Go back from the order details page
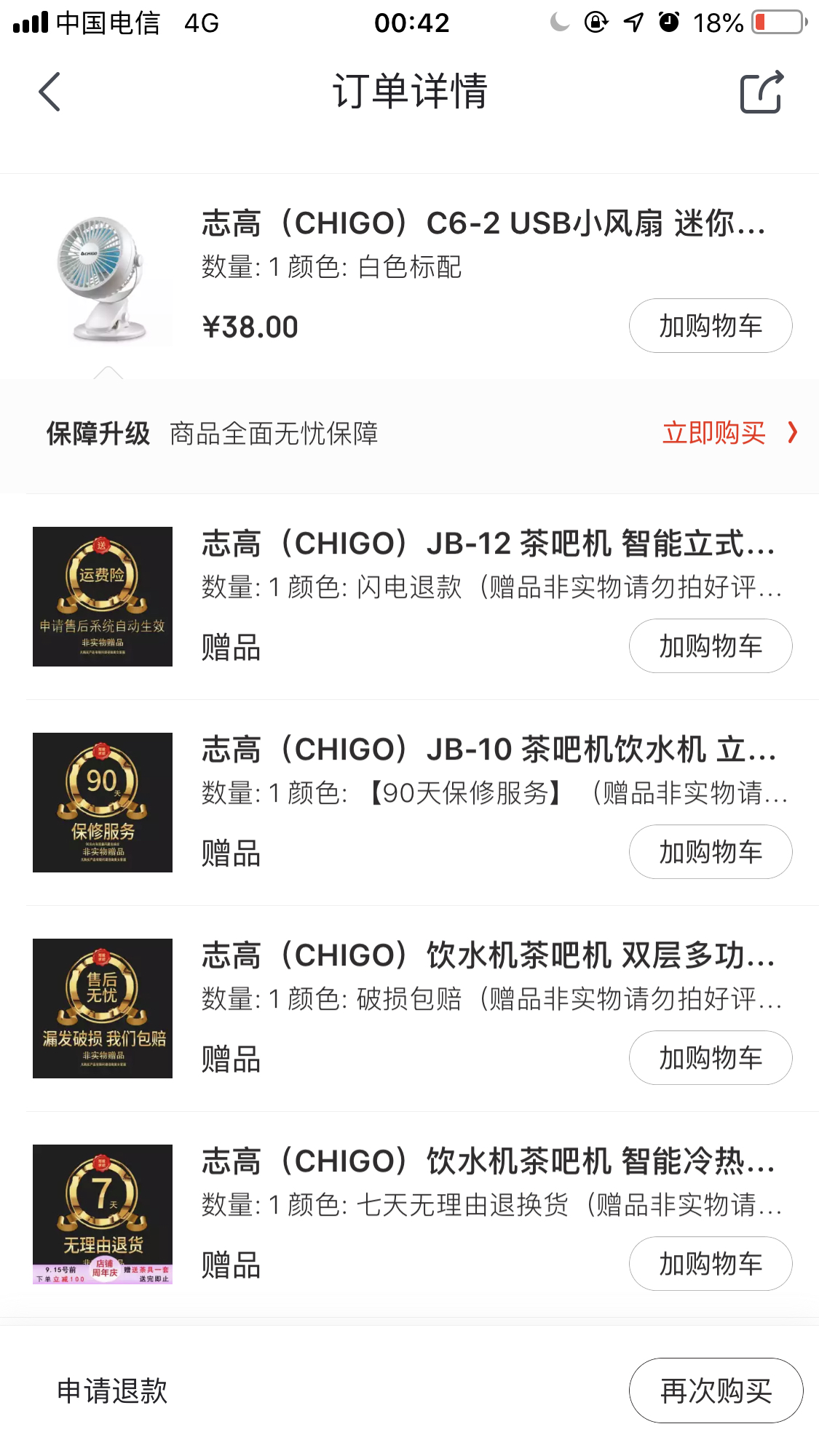 pyautogui.click(x=50, y=92)
